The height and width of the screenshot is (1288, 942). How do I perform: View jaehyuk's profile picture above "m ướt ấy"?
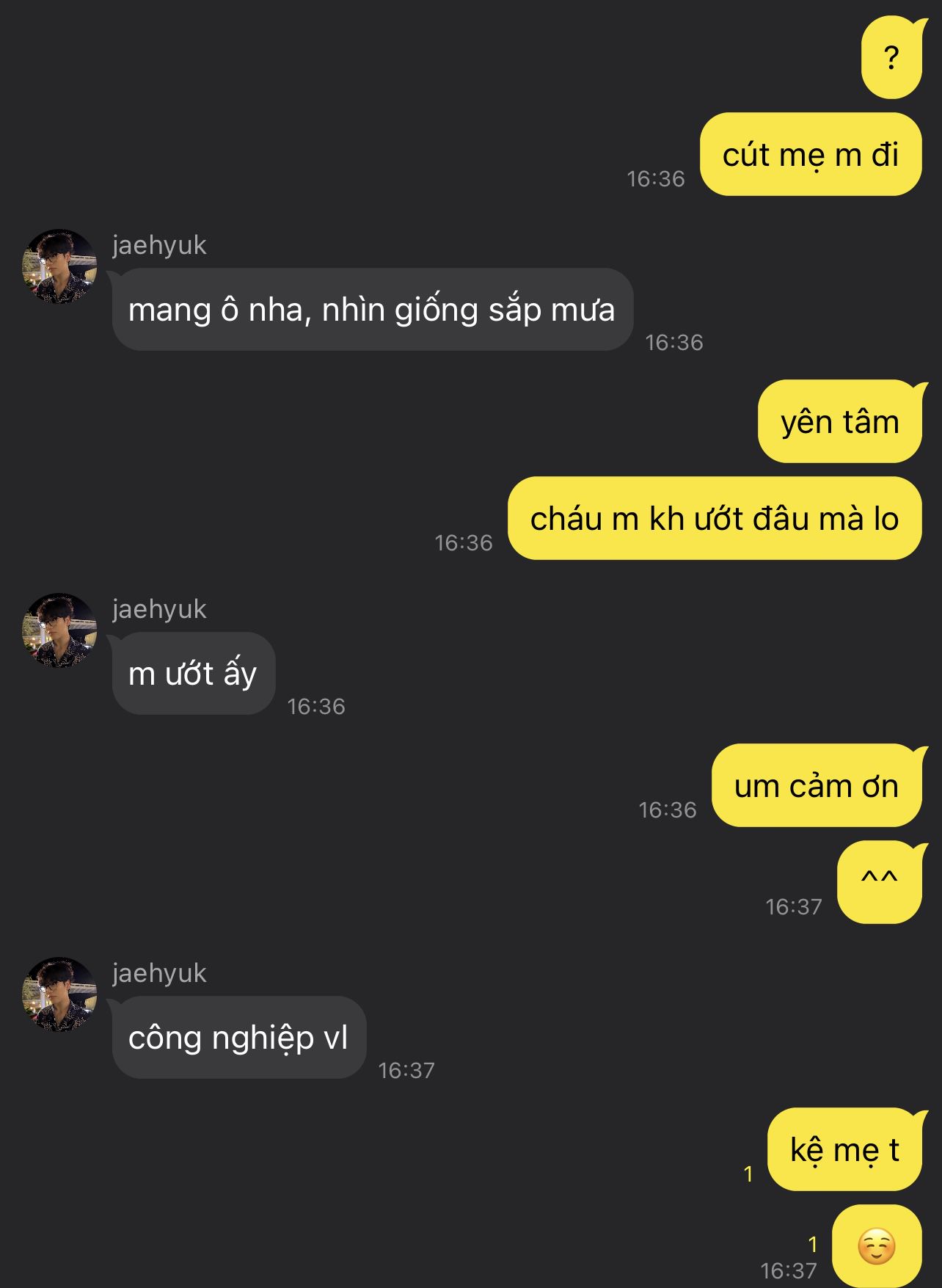coord(59,630)
